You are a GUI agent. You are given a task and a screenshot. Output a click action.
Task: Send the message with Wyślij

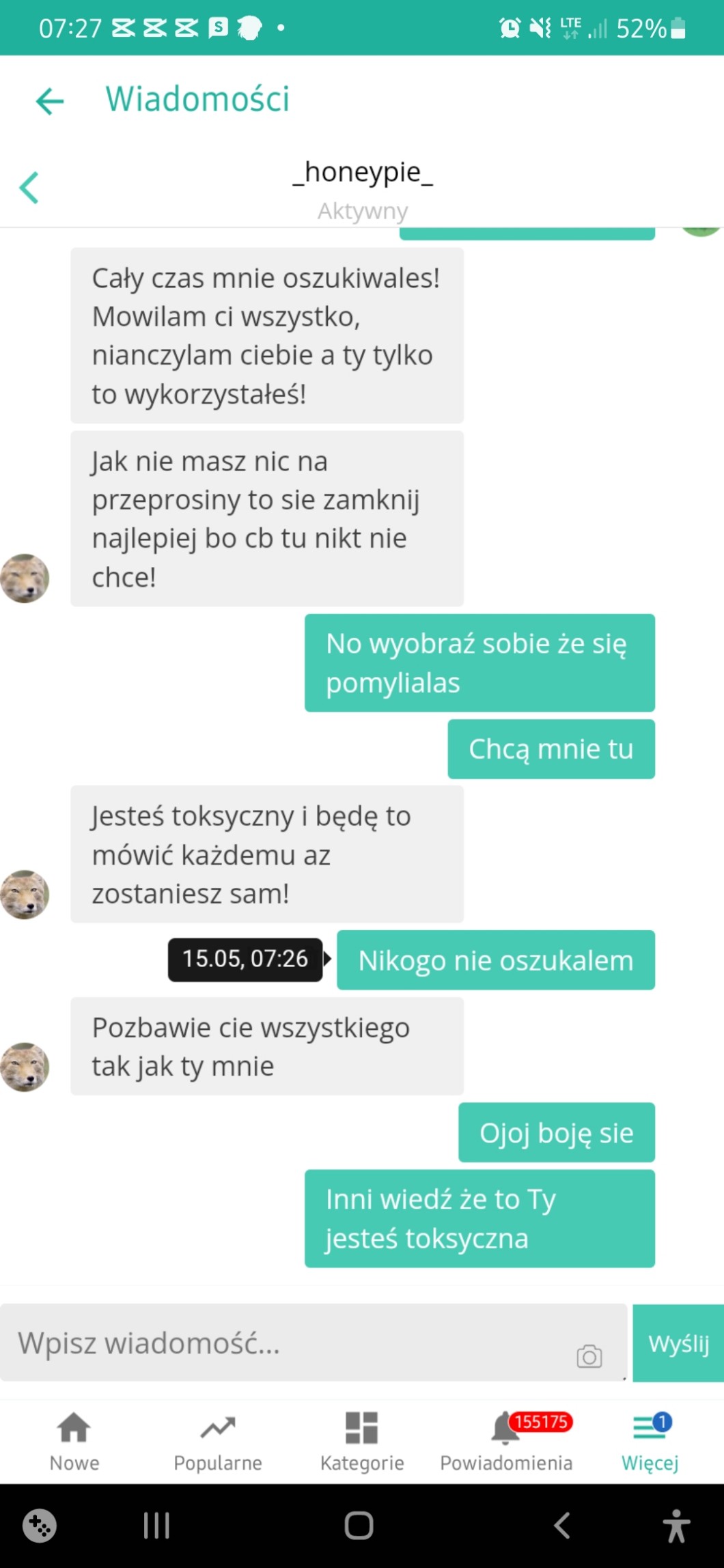[678, 1343]
